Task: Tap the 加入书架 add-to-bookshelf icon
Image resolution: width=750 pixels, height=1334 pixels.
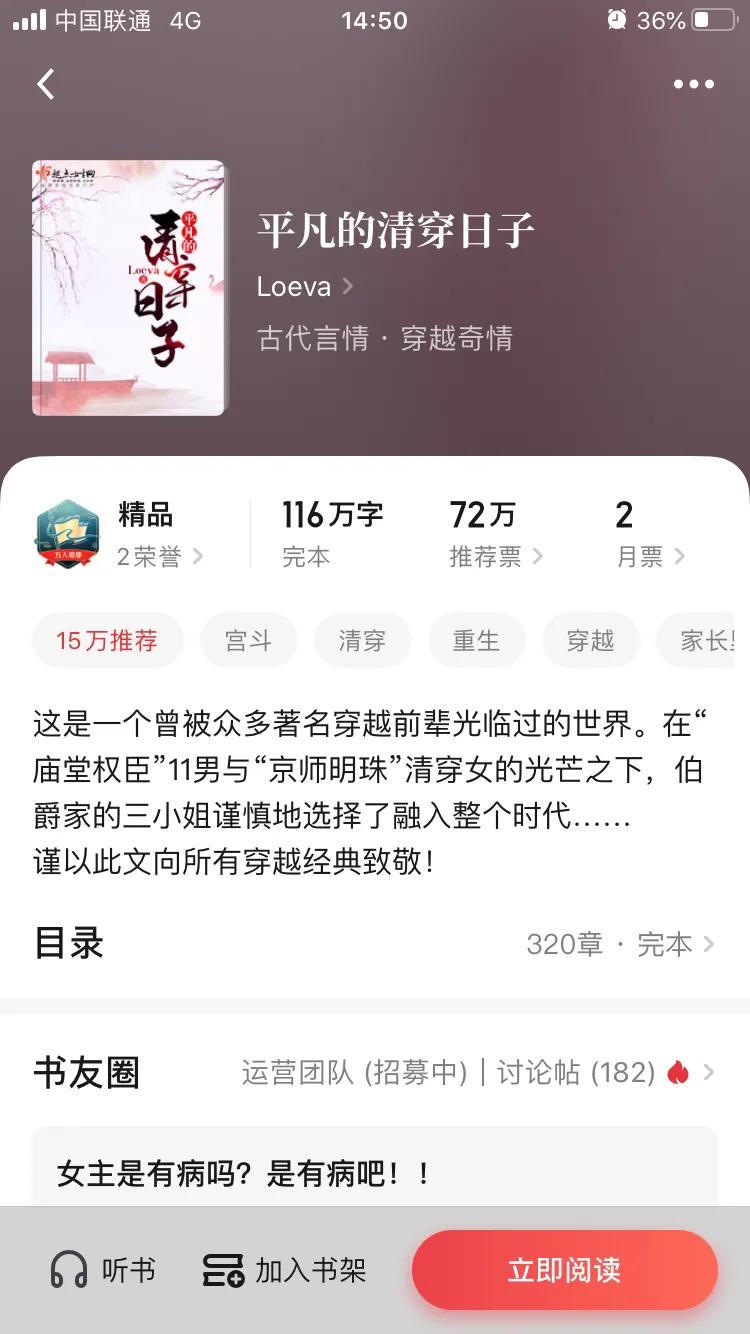Action: tap(225, 1270)
